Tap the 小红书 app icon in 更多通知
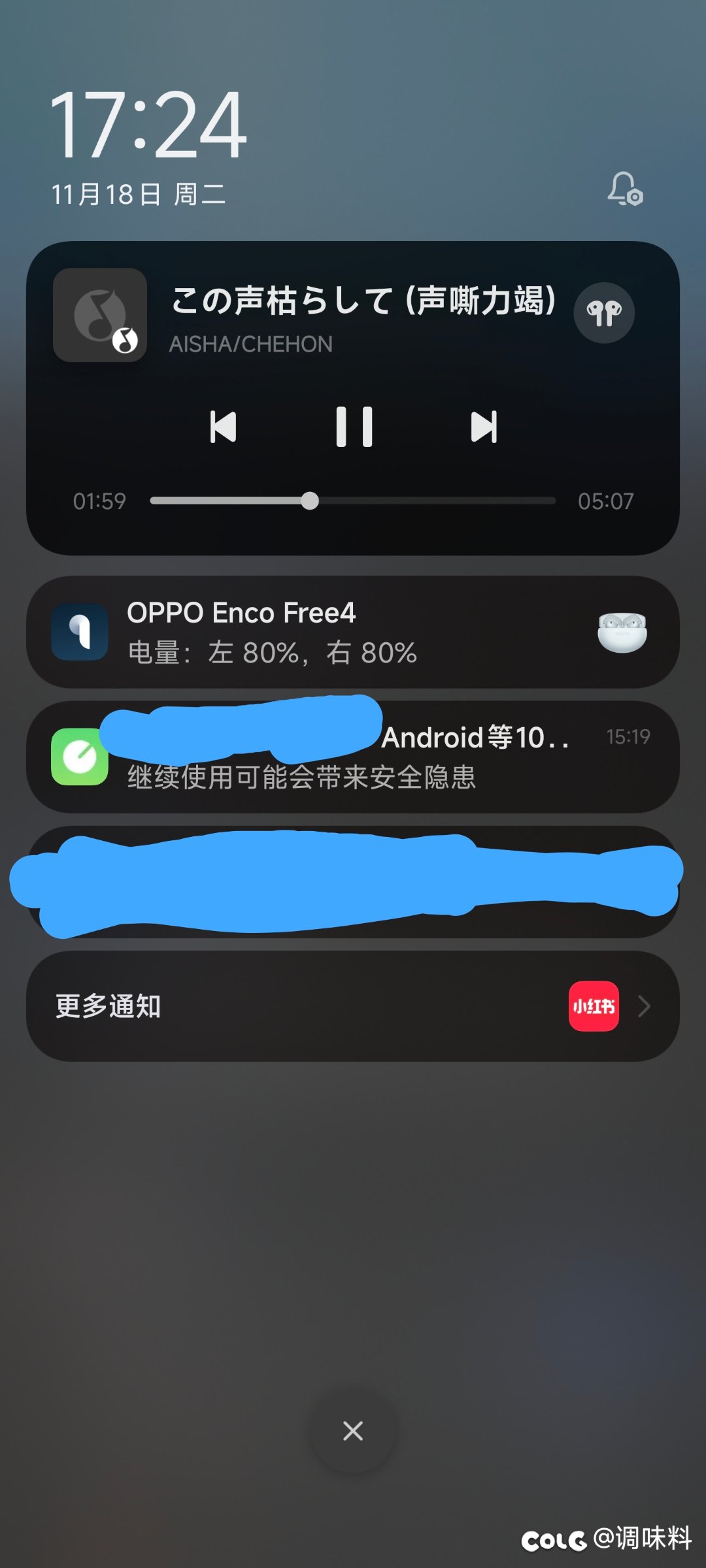This screenshot has width=706, height=1568. [592, 1006]
